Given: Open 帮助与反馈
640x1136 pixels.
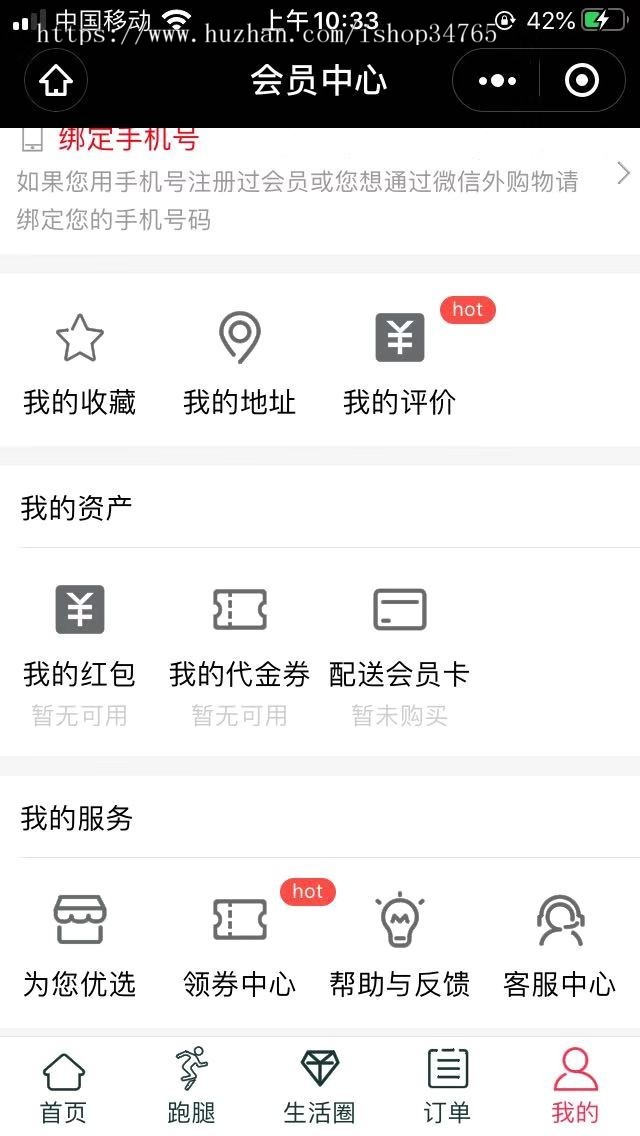Looking at the screenshot, I should point(400,946).
